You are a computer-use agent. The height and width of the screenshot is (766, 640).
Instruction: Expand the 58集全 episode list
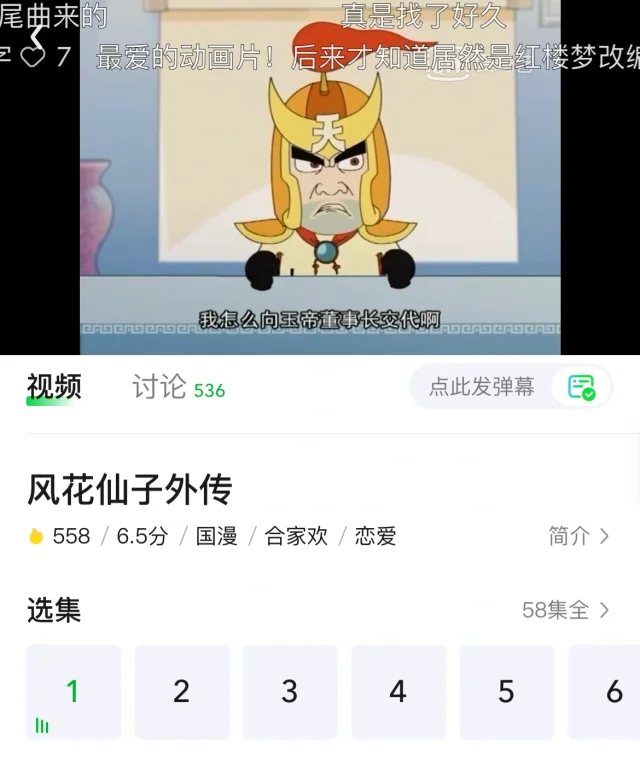(565, 610)
